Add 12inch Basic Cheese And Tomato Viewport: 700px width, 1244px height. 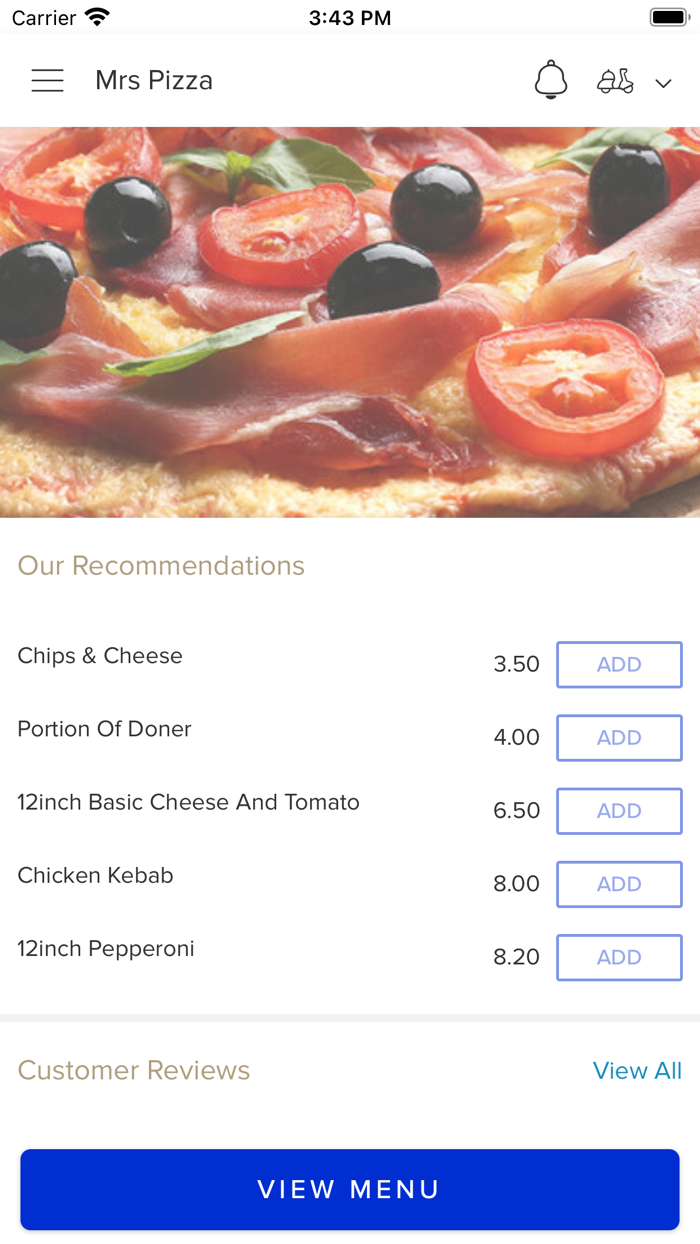coord(619,811)
